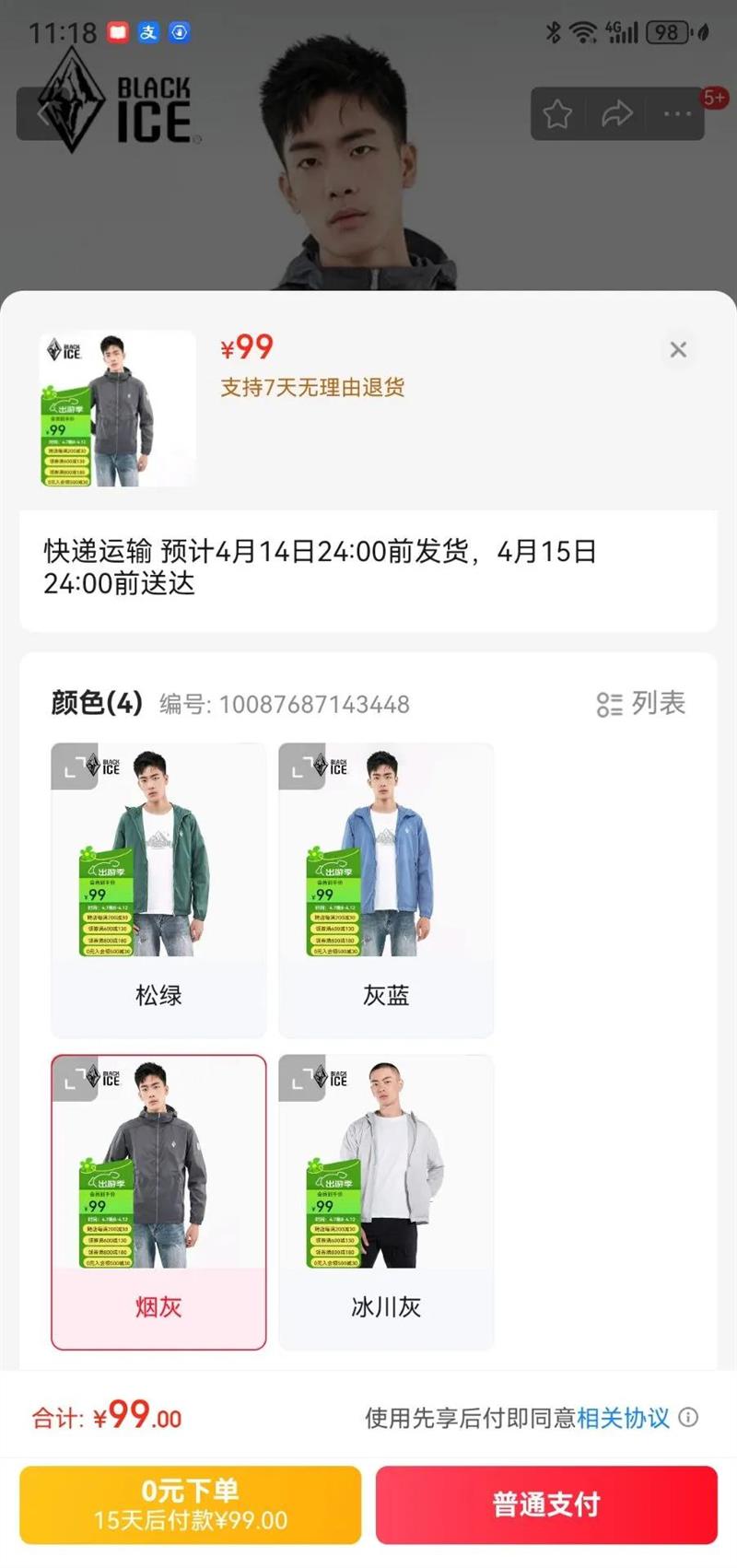This screenshot has width=737, height=1568.
Task: Expand the 松绿 jacket image
Action: coord(74,766)
